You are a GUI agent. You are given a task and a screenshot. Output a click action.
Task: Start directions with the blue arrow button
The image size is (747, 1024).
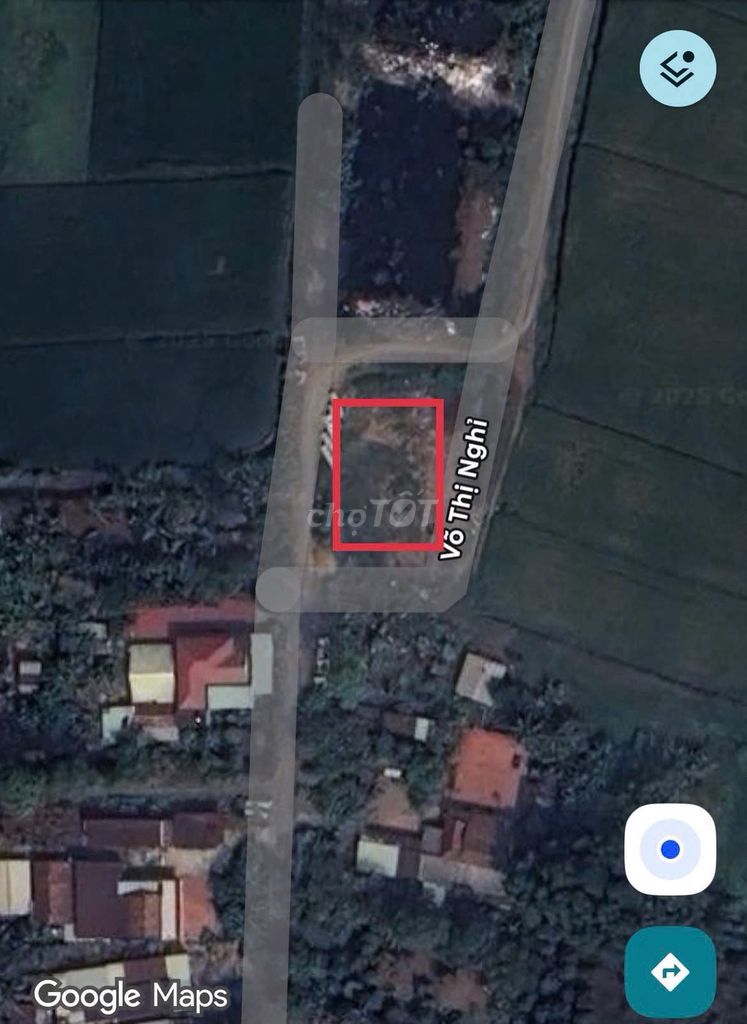670,971
